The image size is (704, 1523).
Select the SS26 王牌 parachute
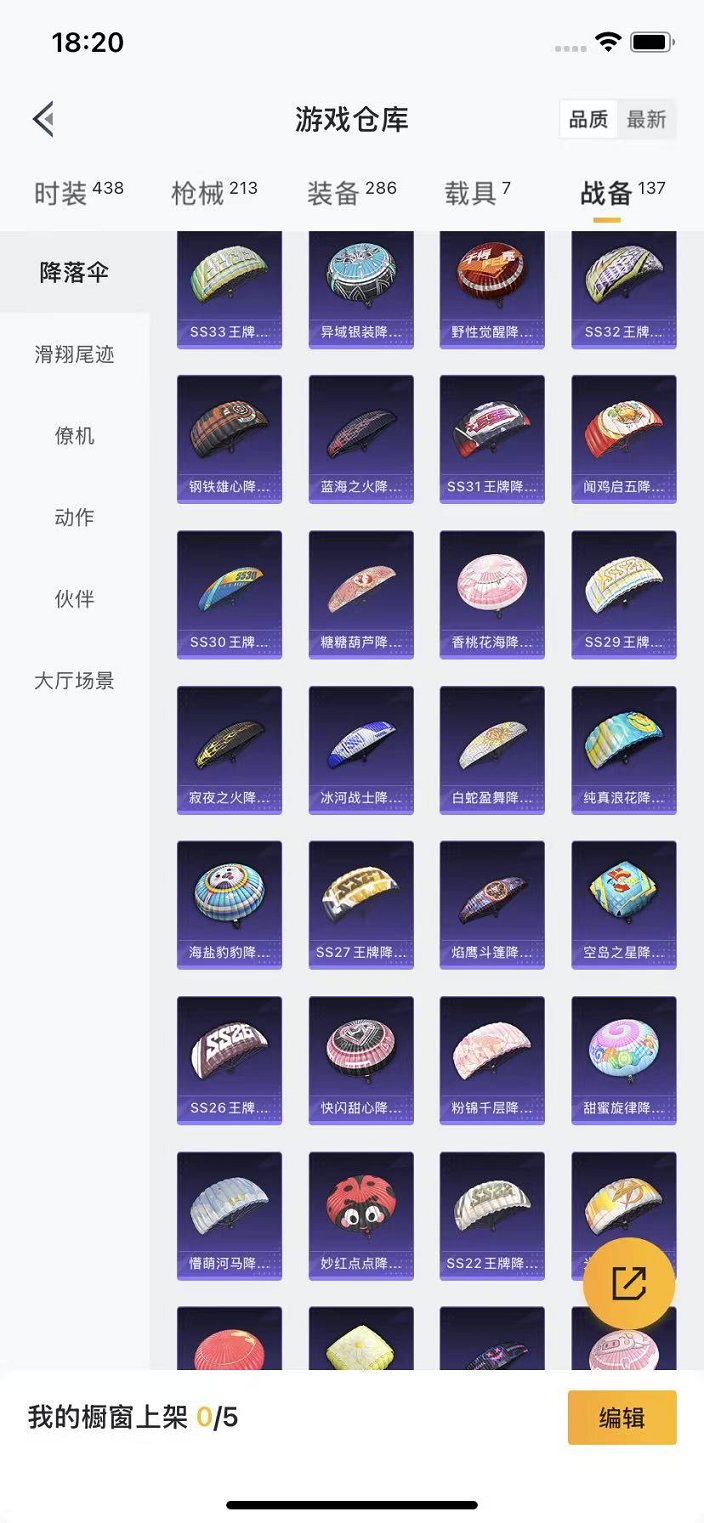coord(229,1060)
